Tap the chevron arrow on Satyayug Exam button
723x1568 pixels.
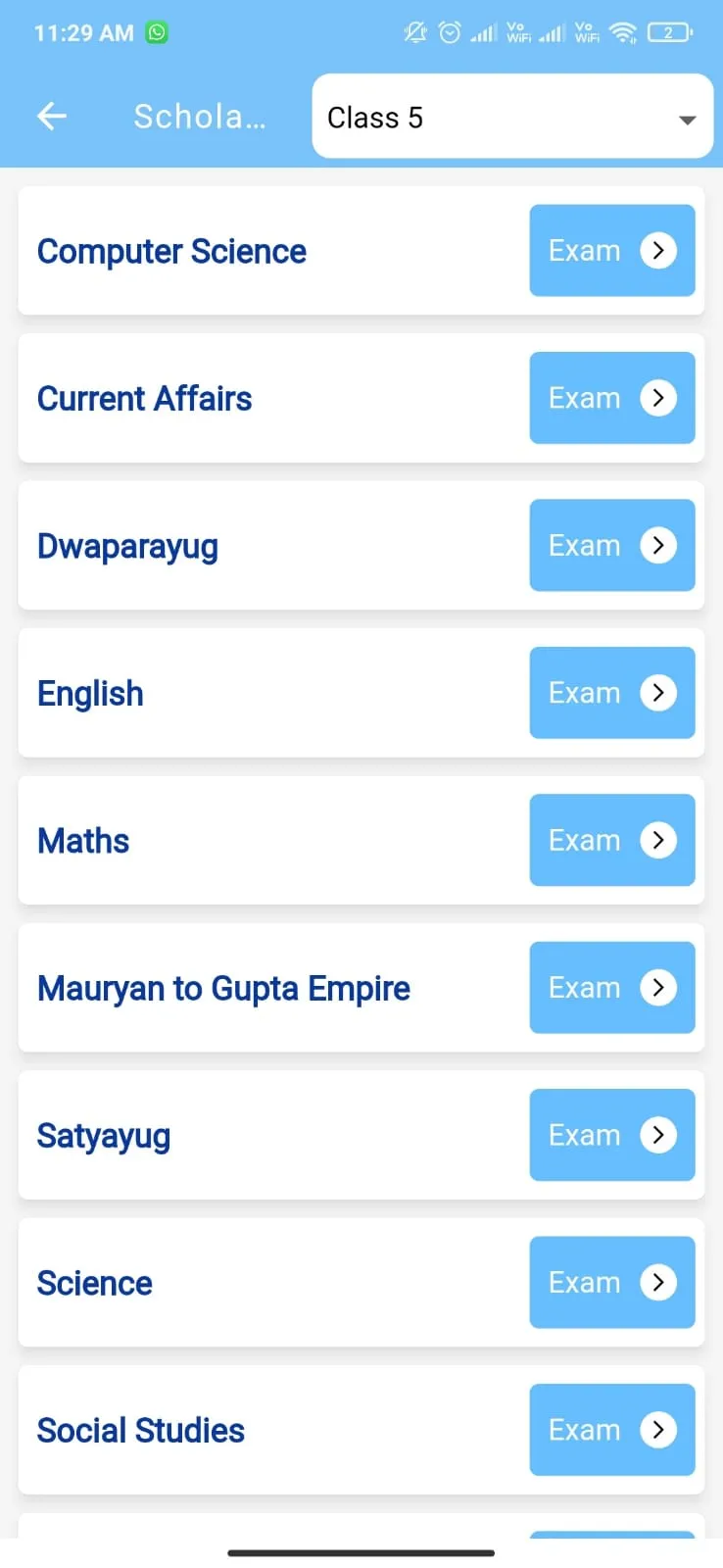(658, 1134)
